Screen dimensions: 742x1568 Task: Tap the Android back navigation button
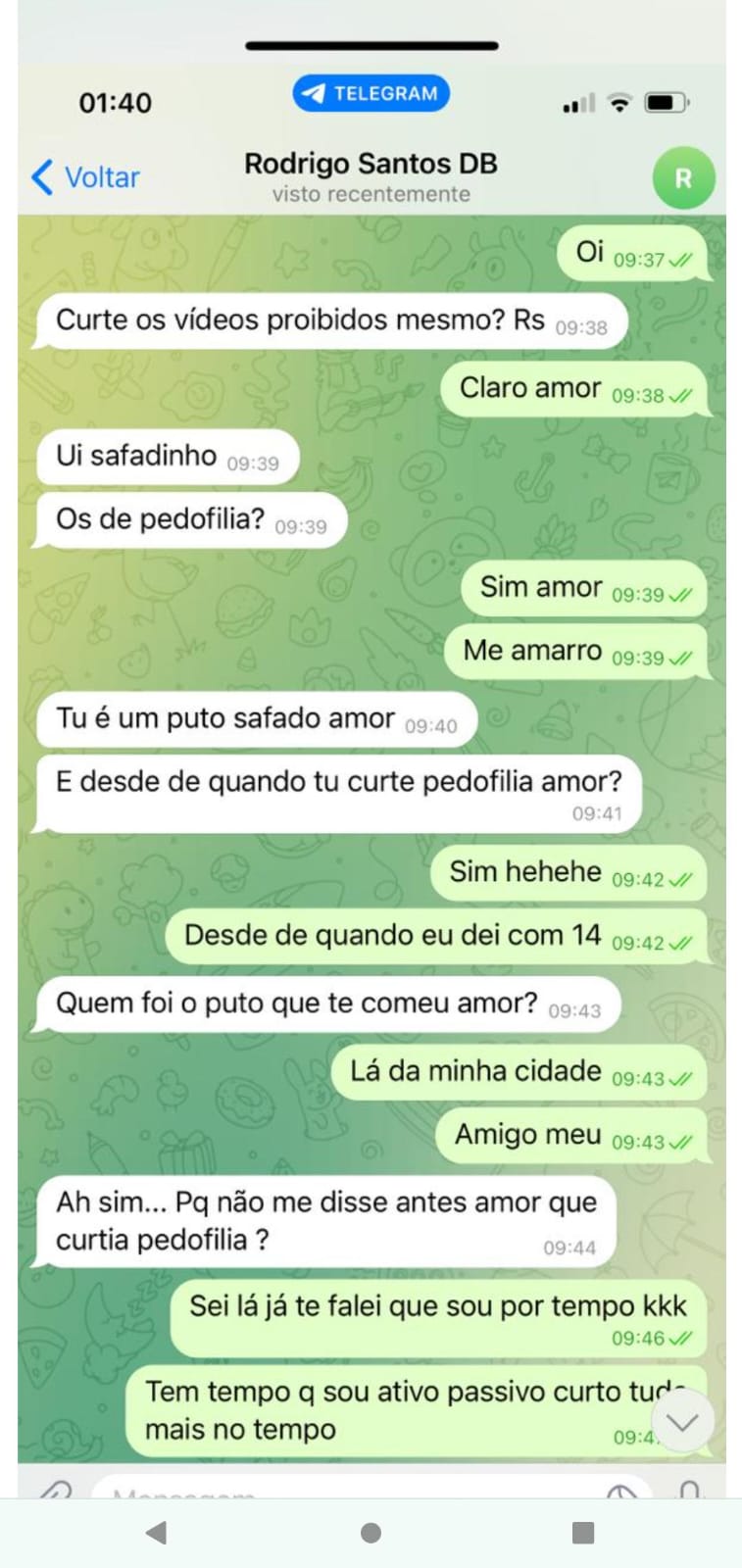click(157, 1533)
